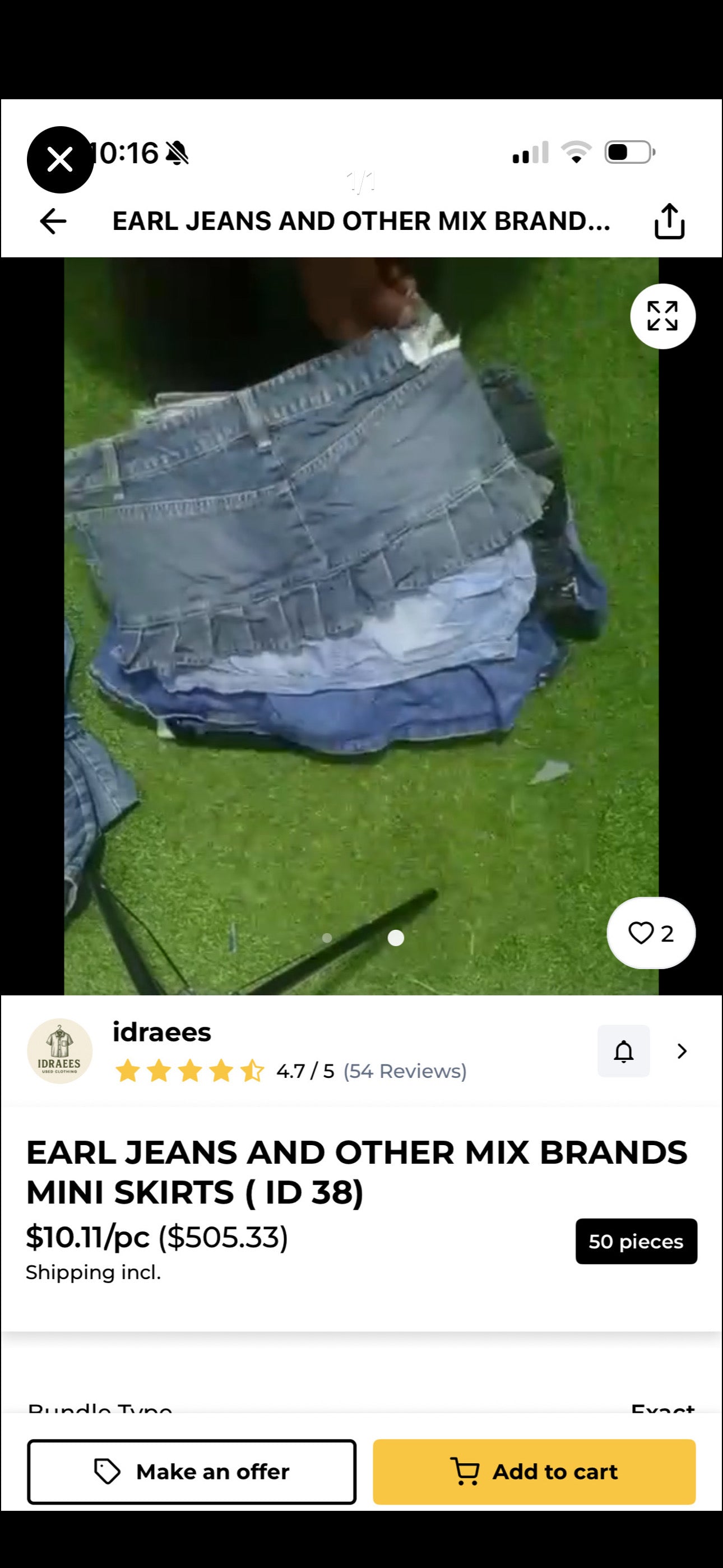Tap Make an offer

point(192,1471)
